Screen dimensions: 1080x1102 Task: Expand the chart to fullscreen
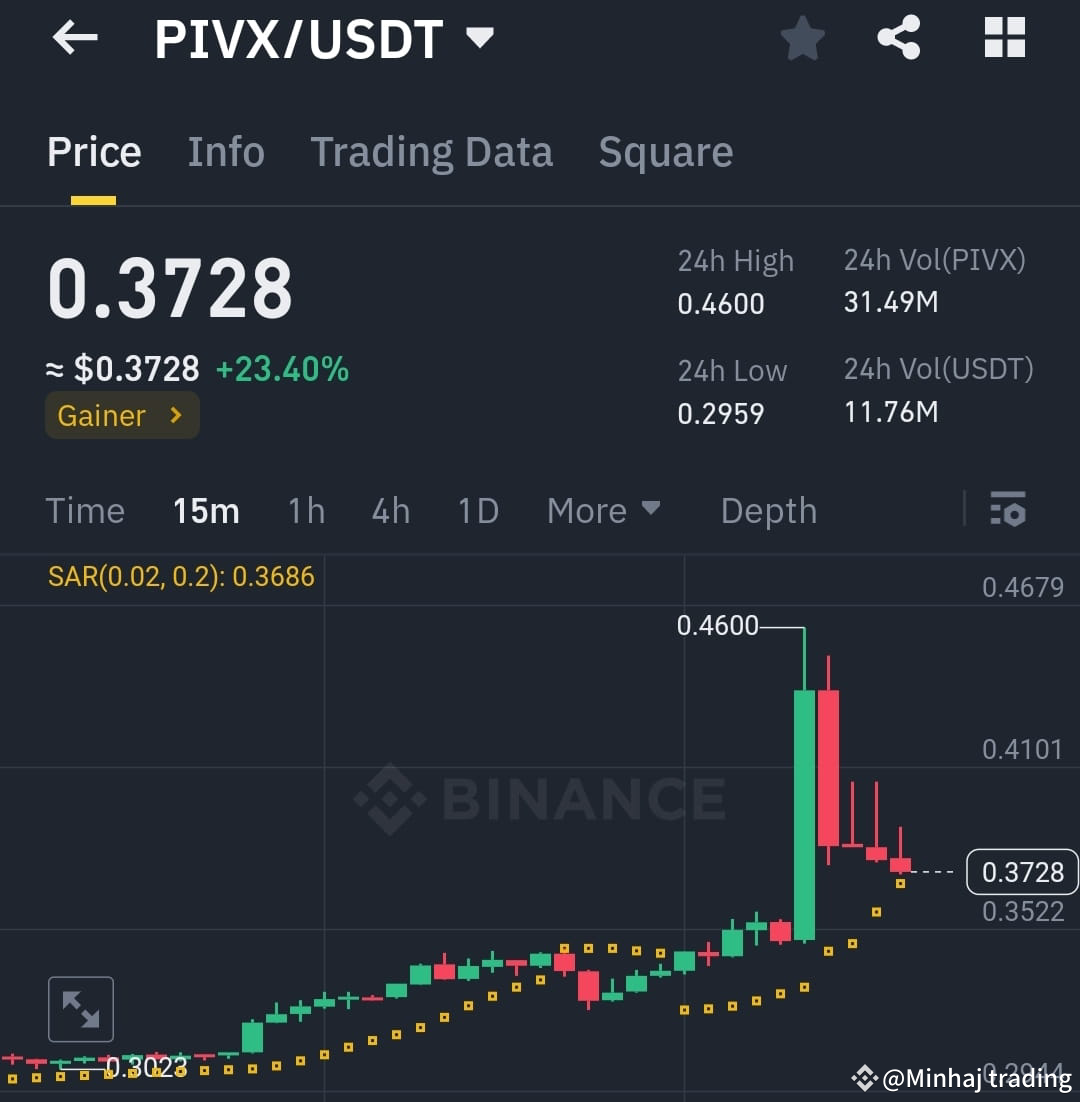[x=80, y=1008]
